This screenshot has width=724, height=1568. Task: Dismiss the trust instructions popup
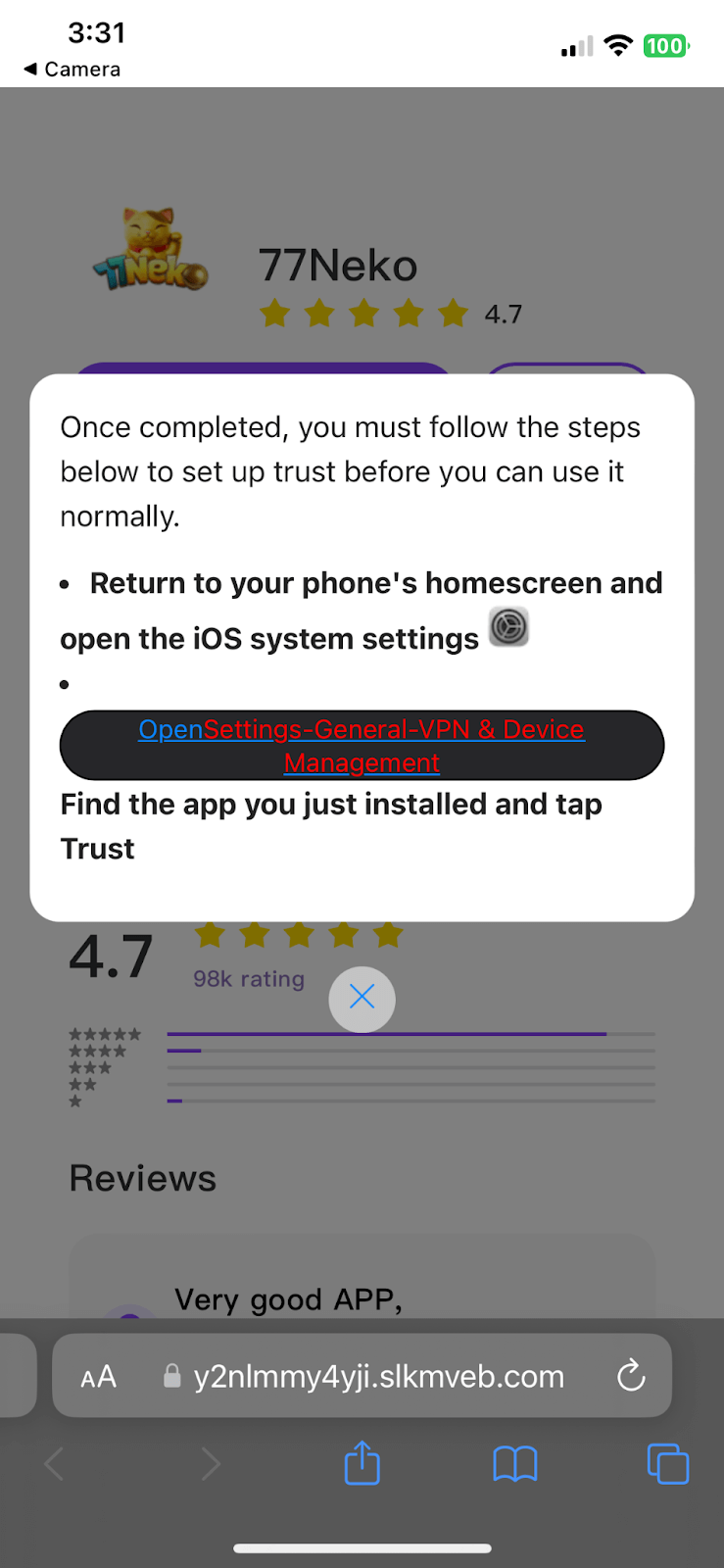[x=362, y=999]
